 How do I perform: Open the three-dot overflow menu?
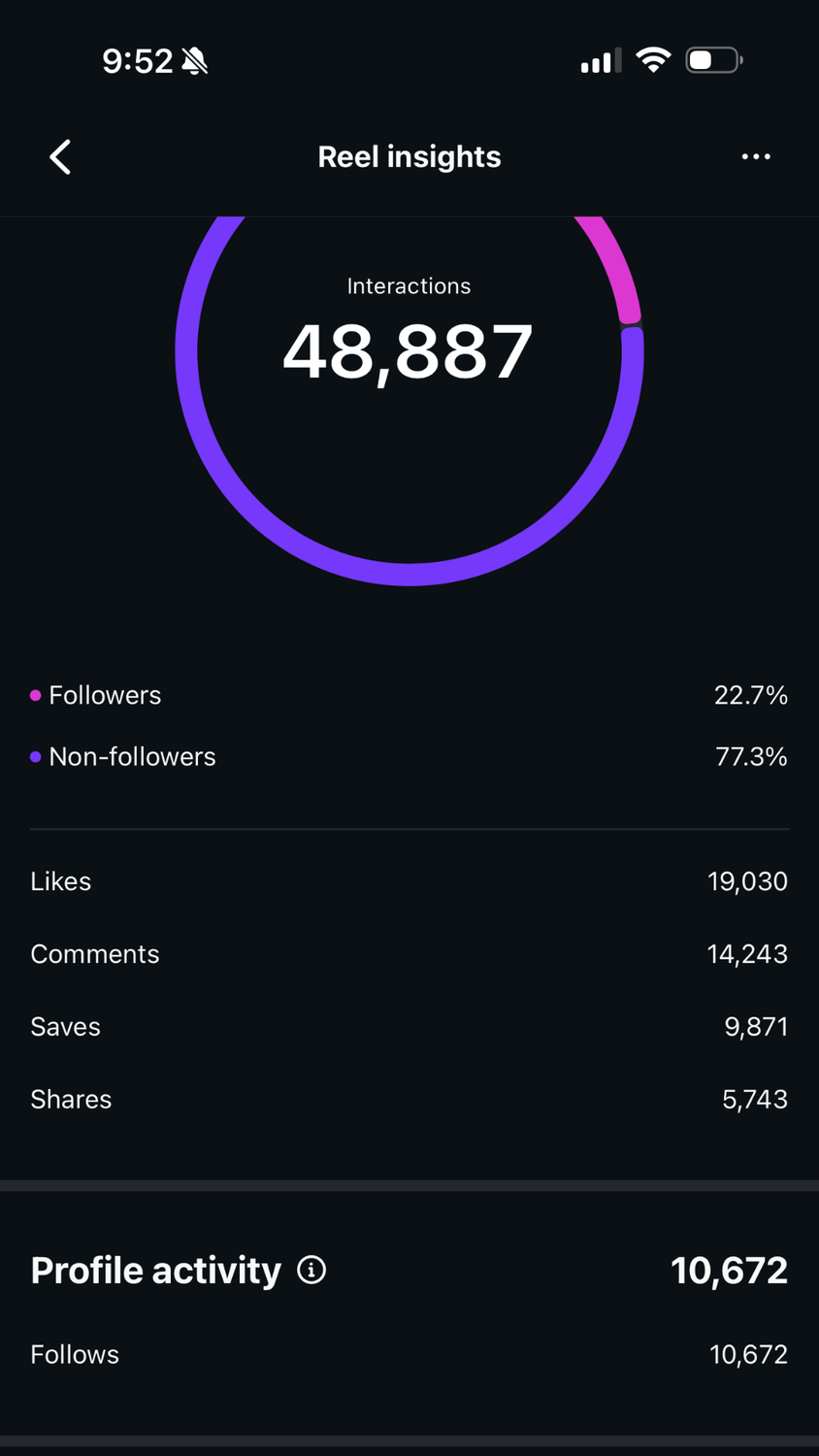(756, 157)
